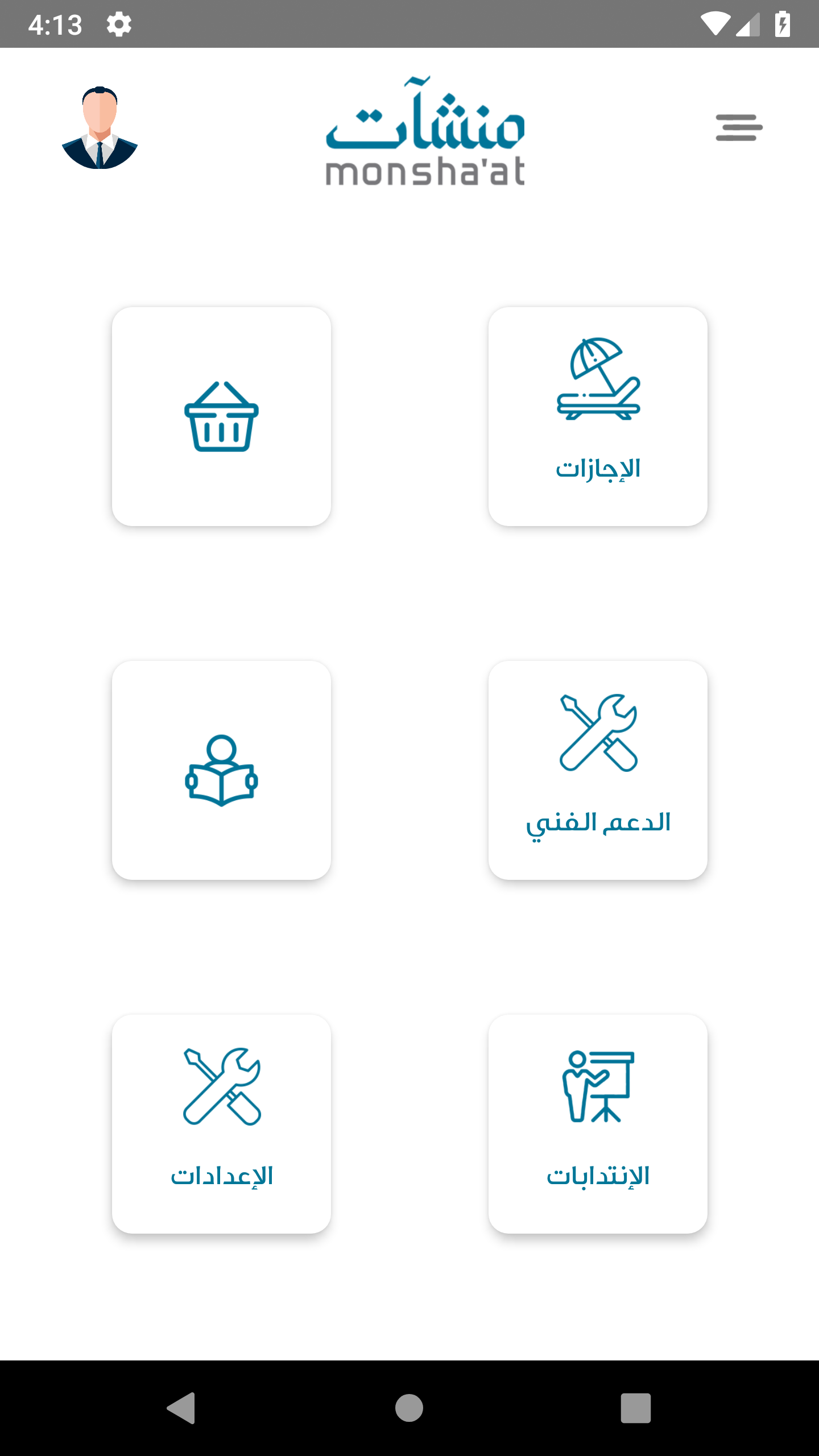The image size is (819, 1456).
Task: Open the الإعدادات settings card
Action: pos(221,1124)
